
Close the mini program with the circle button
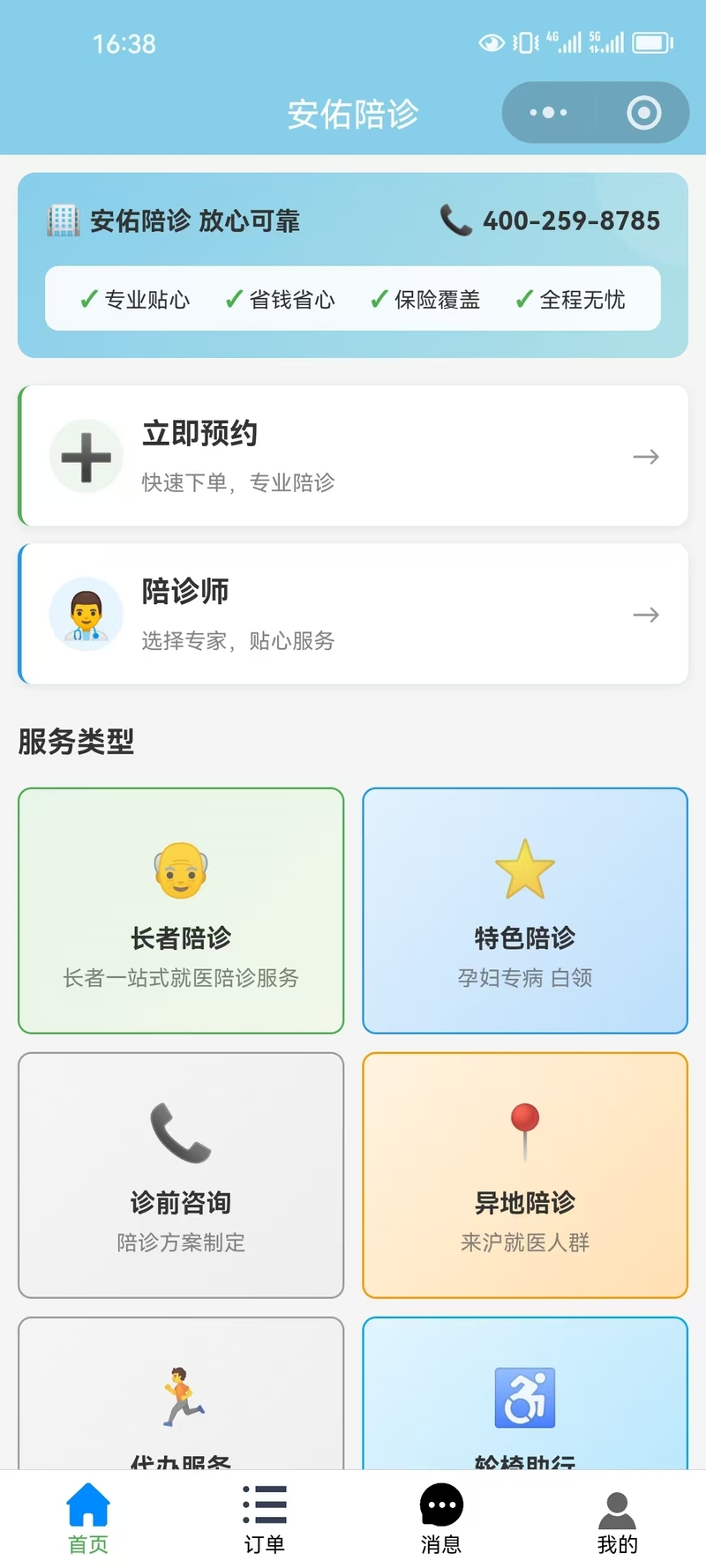click(643, 113)
